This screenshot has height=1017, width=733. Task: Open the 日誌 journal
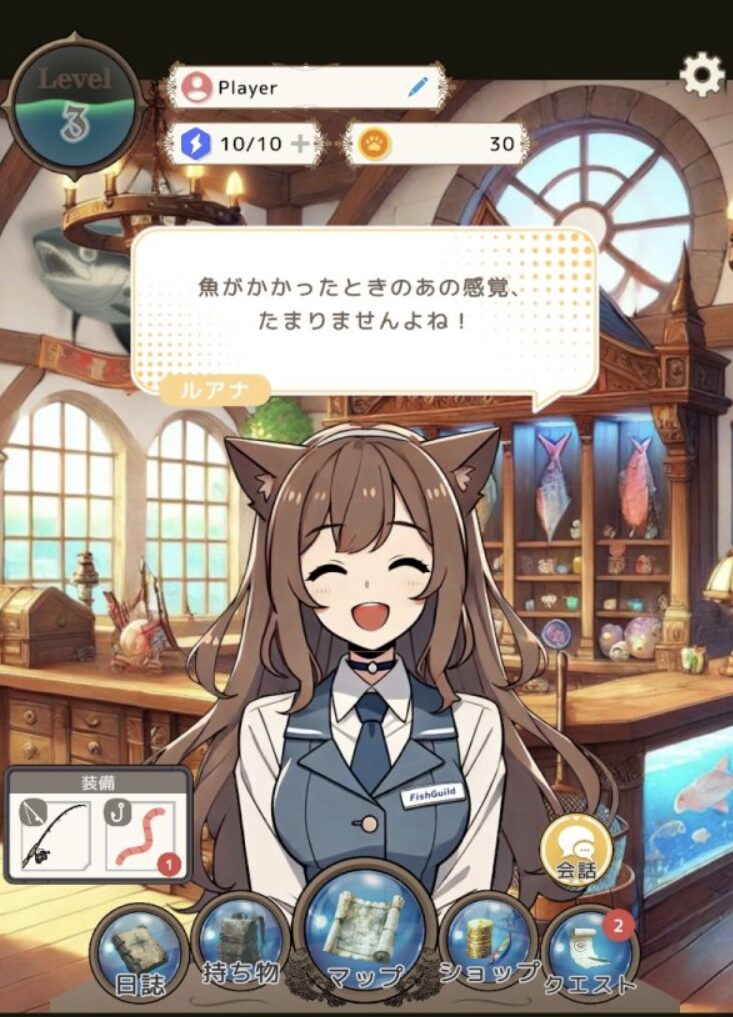pos(140,952)
